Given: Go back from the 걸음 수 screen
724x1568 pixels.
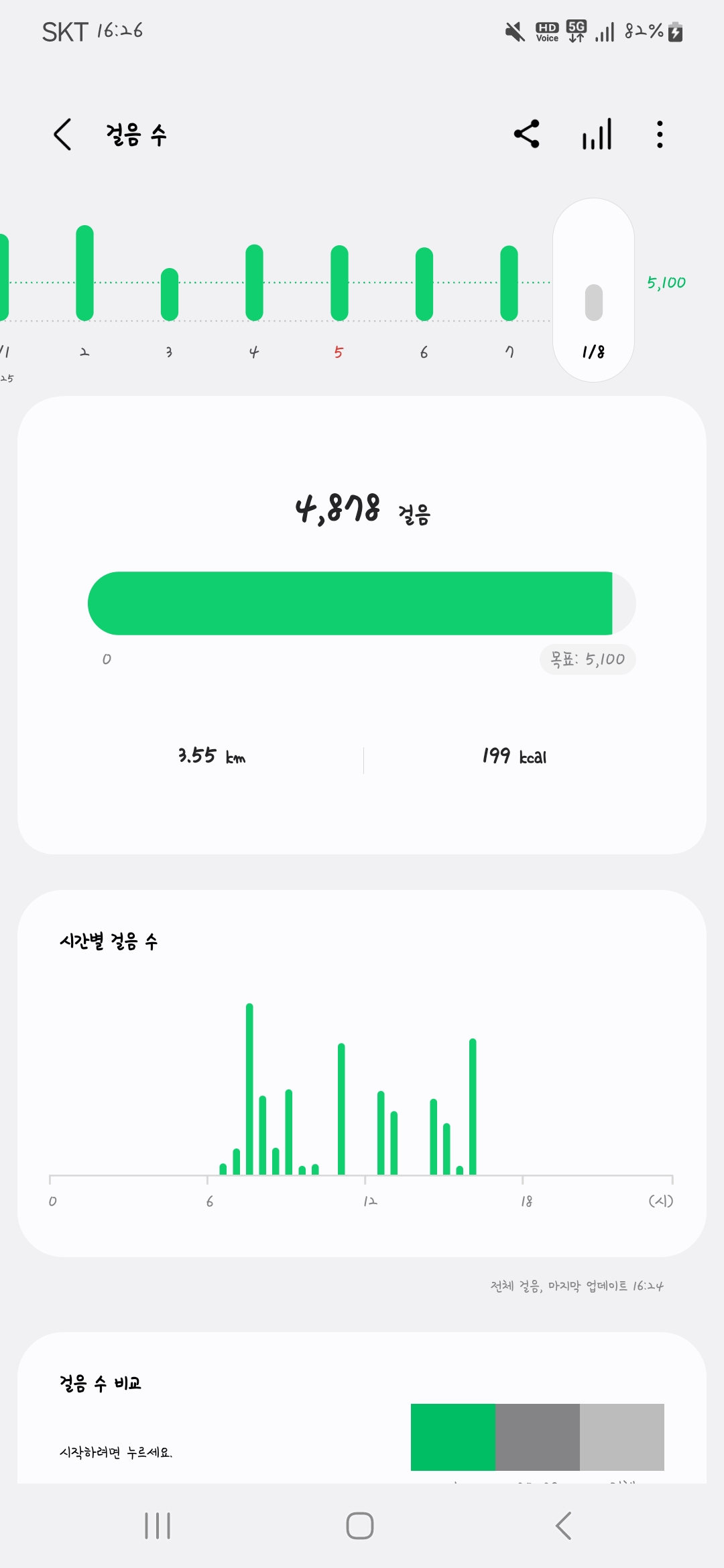Looking at the screenshot, I should click(x=62, y=135).
